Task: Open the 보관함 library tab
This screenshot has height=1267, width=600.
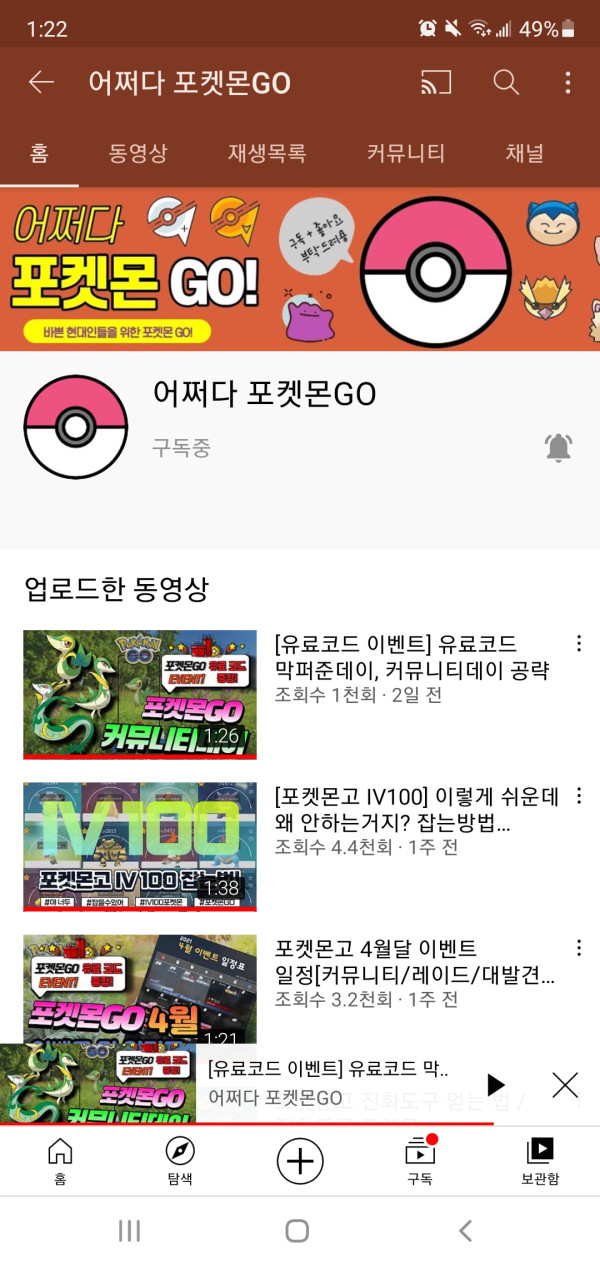Action: pos(540,1161)
